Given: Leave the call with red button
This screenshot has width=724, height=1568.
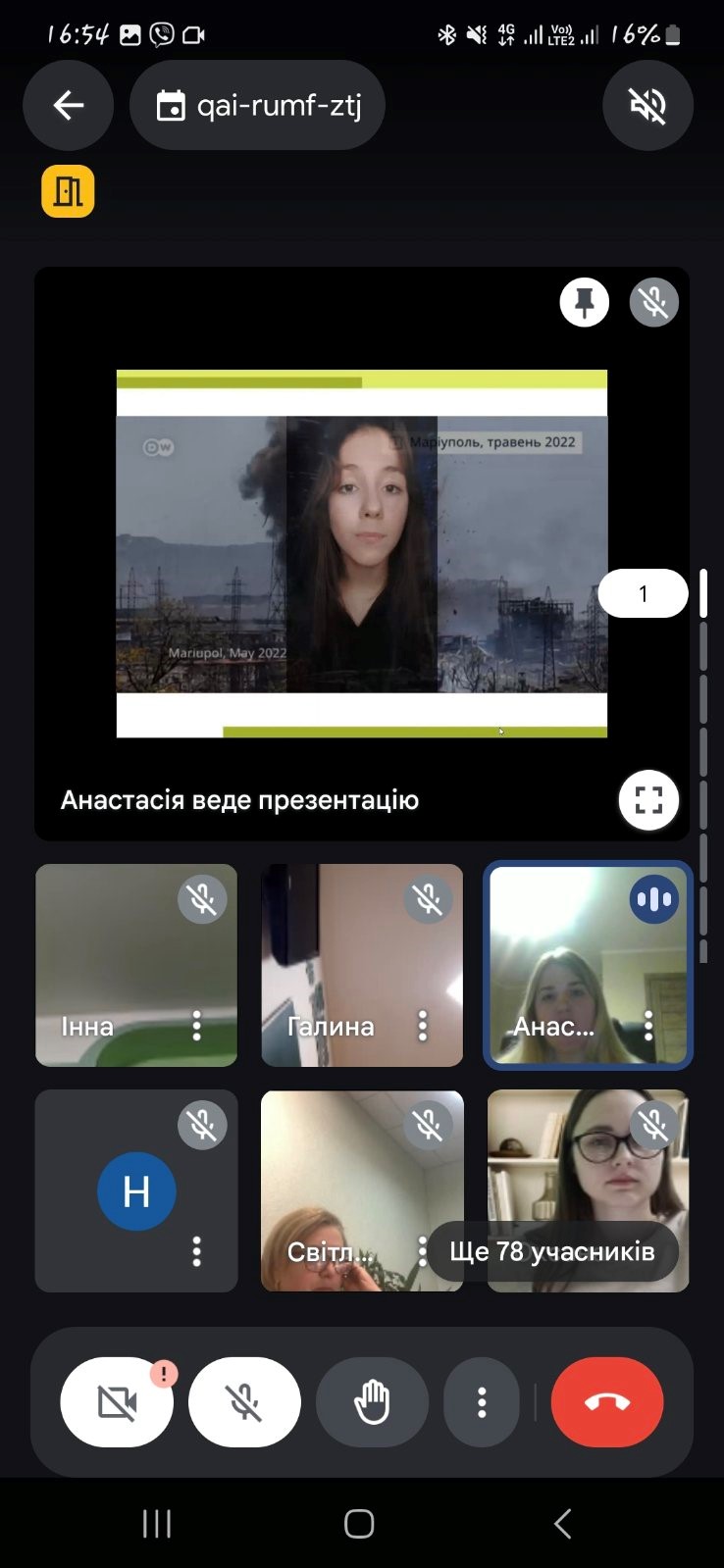Looking at the screenshot, I should 607,1402.
